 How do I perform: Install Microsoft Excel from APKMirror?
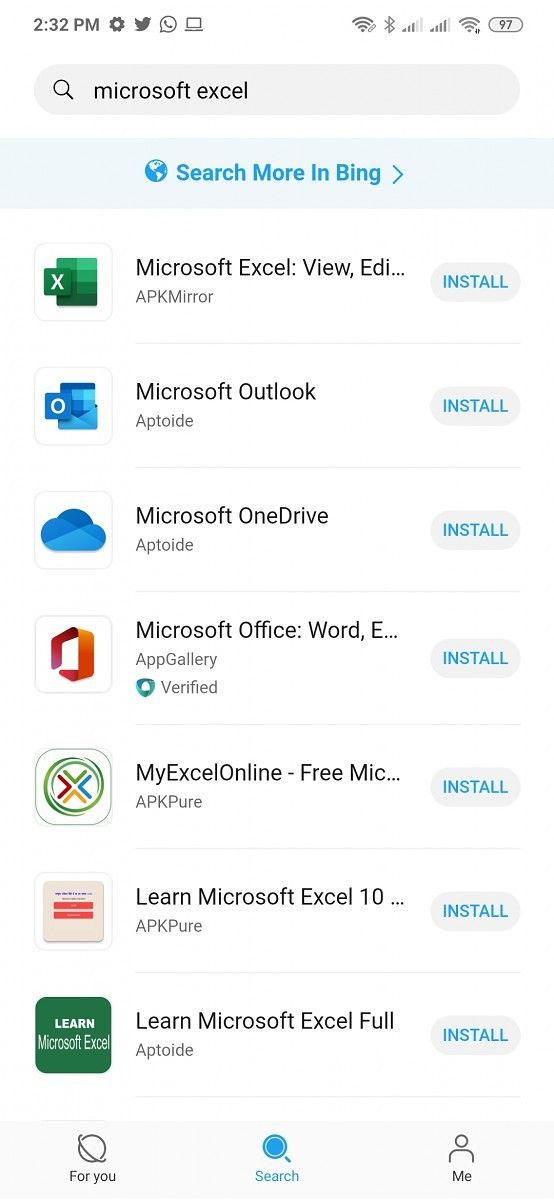475,282
